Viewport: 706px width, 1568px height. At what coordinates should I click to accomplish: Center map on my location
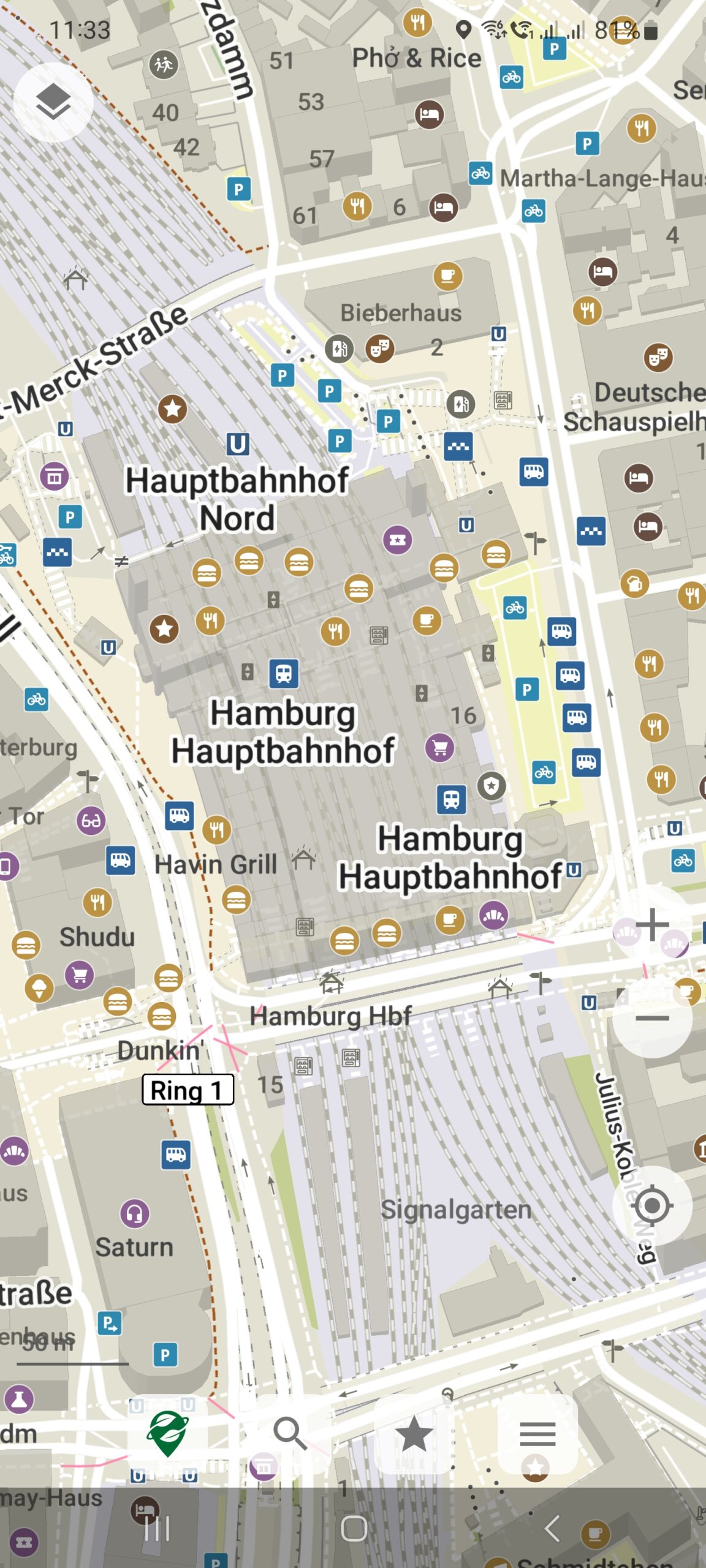pos(652,1205)
